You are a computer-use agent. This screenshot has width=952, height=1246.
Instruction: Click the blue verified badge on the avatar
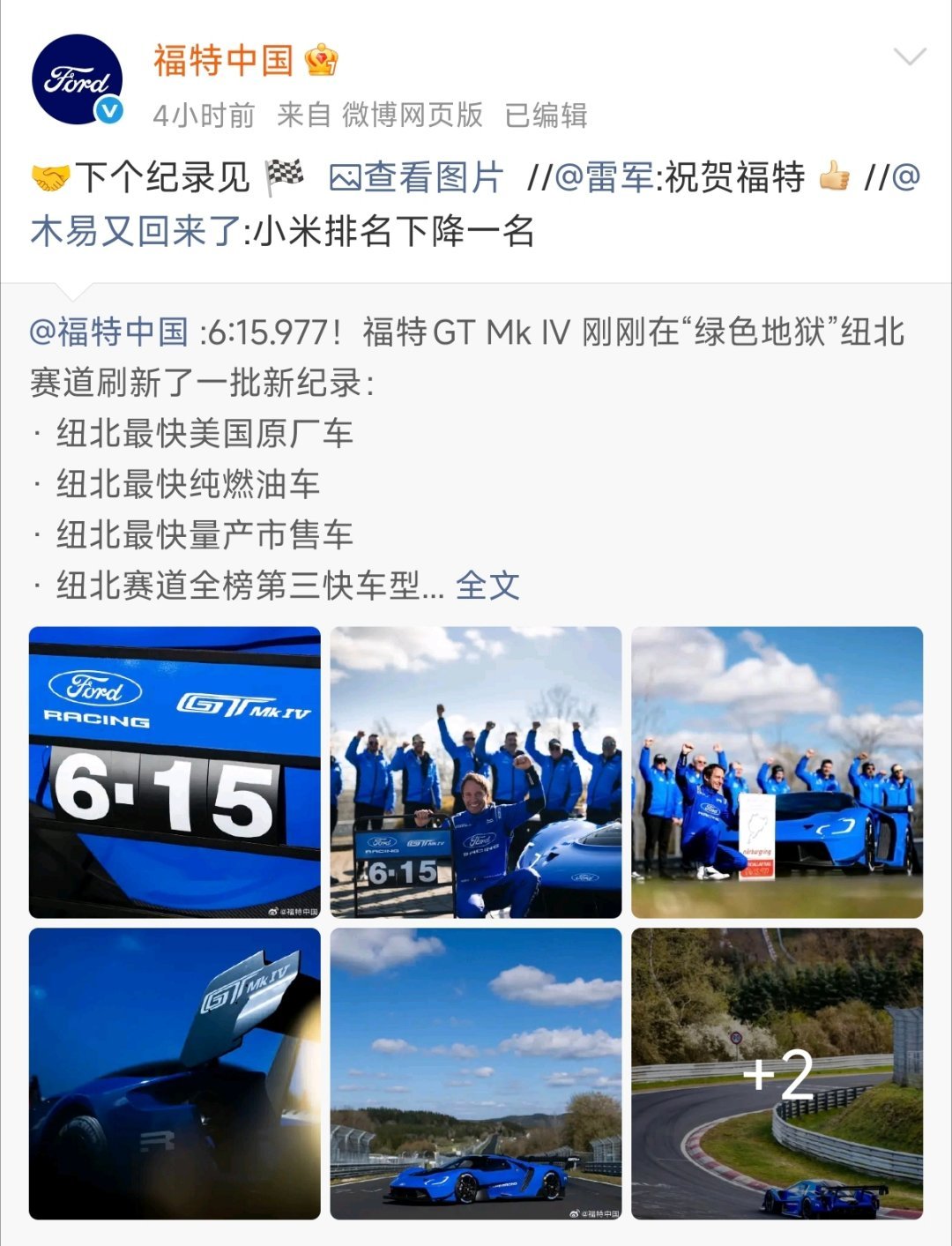[106, 110]
